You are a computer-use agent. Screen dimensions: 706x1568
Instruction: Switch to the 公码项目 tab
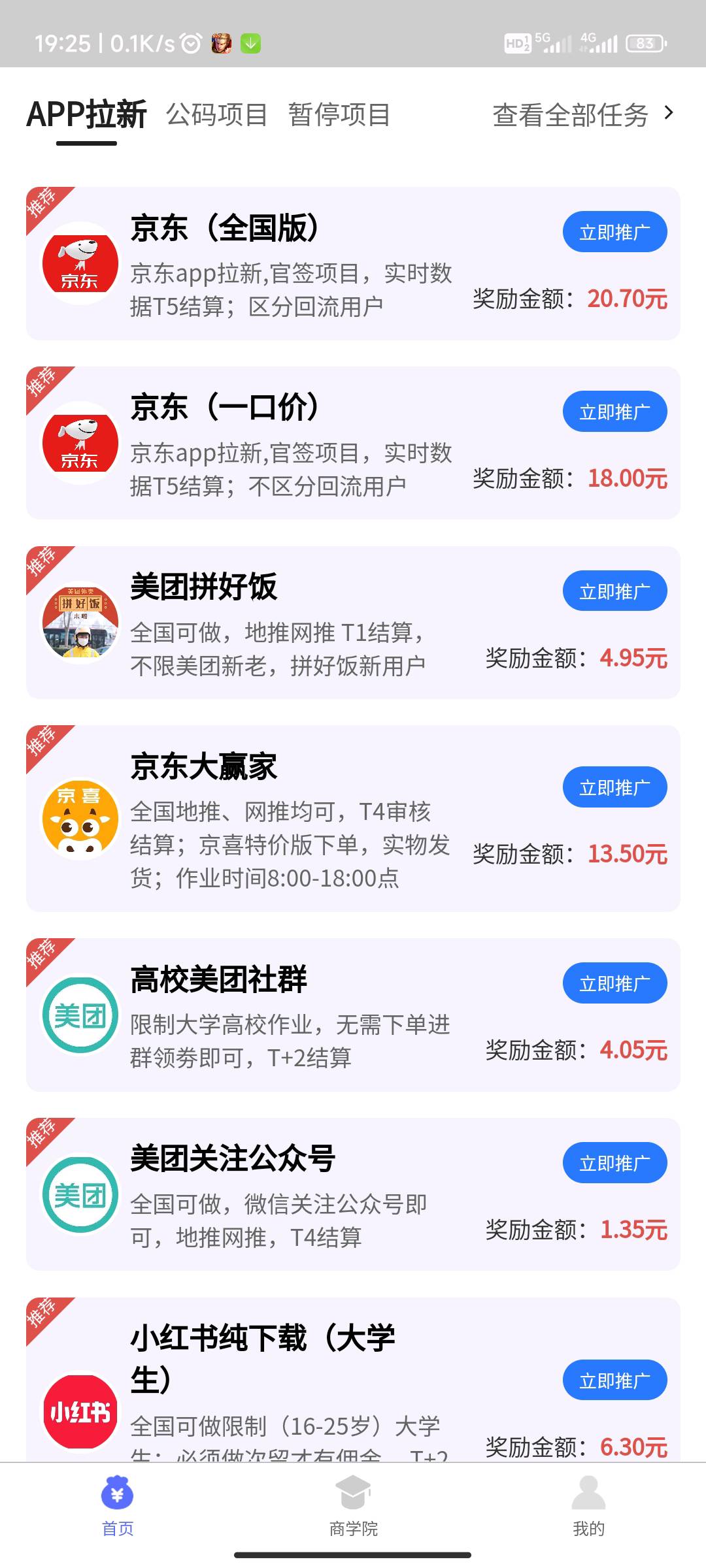(x=216, y=115)
